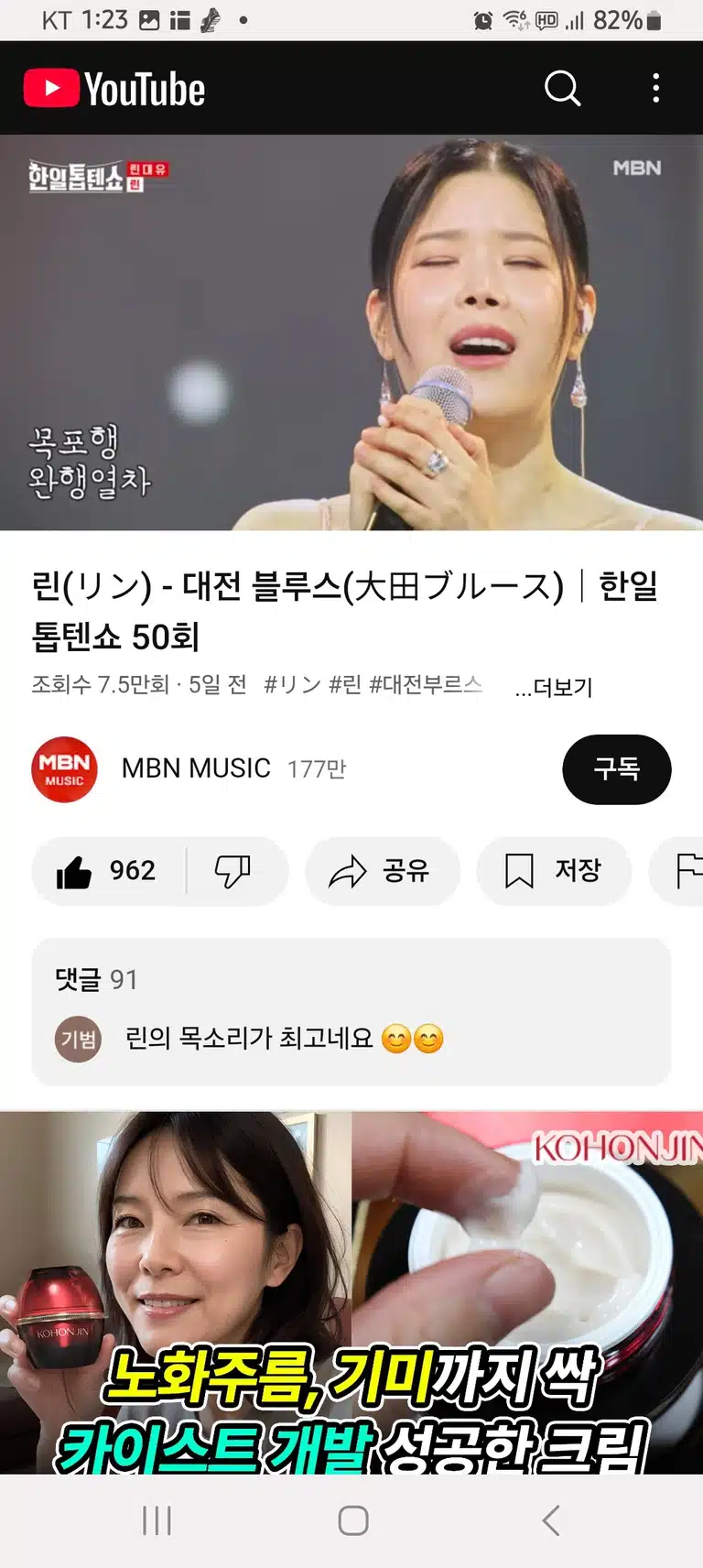Expand the description with ...더보기
This screenshot has width=703, height=1568.
tap(554, 687)
